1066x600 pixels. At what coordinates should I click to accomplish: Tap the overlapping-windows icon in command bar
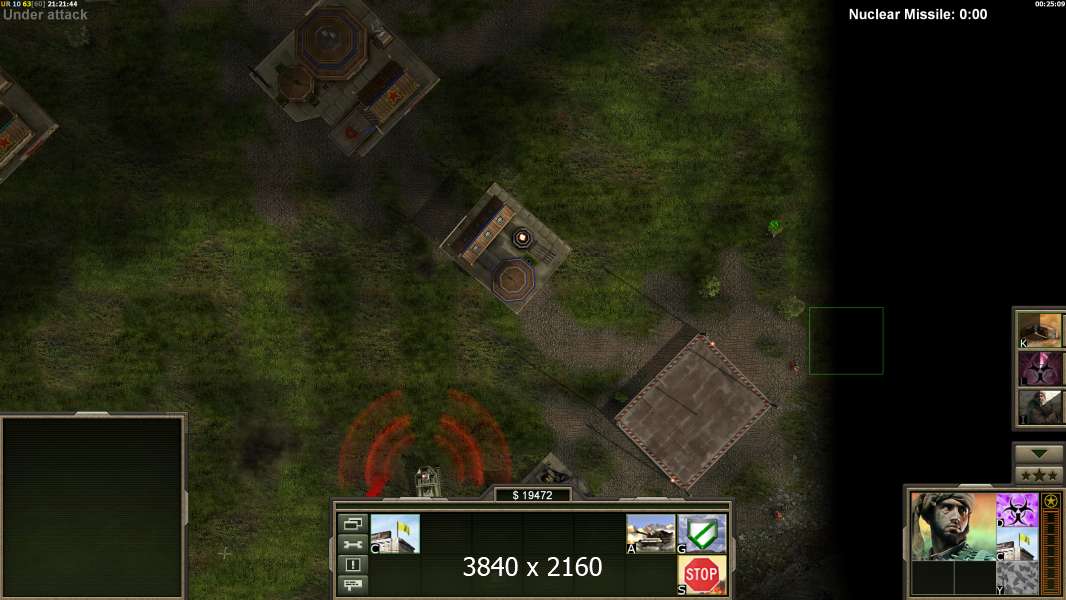353,524
